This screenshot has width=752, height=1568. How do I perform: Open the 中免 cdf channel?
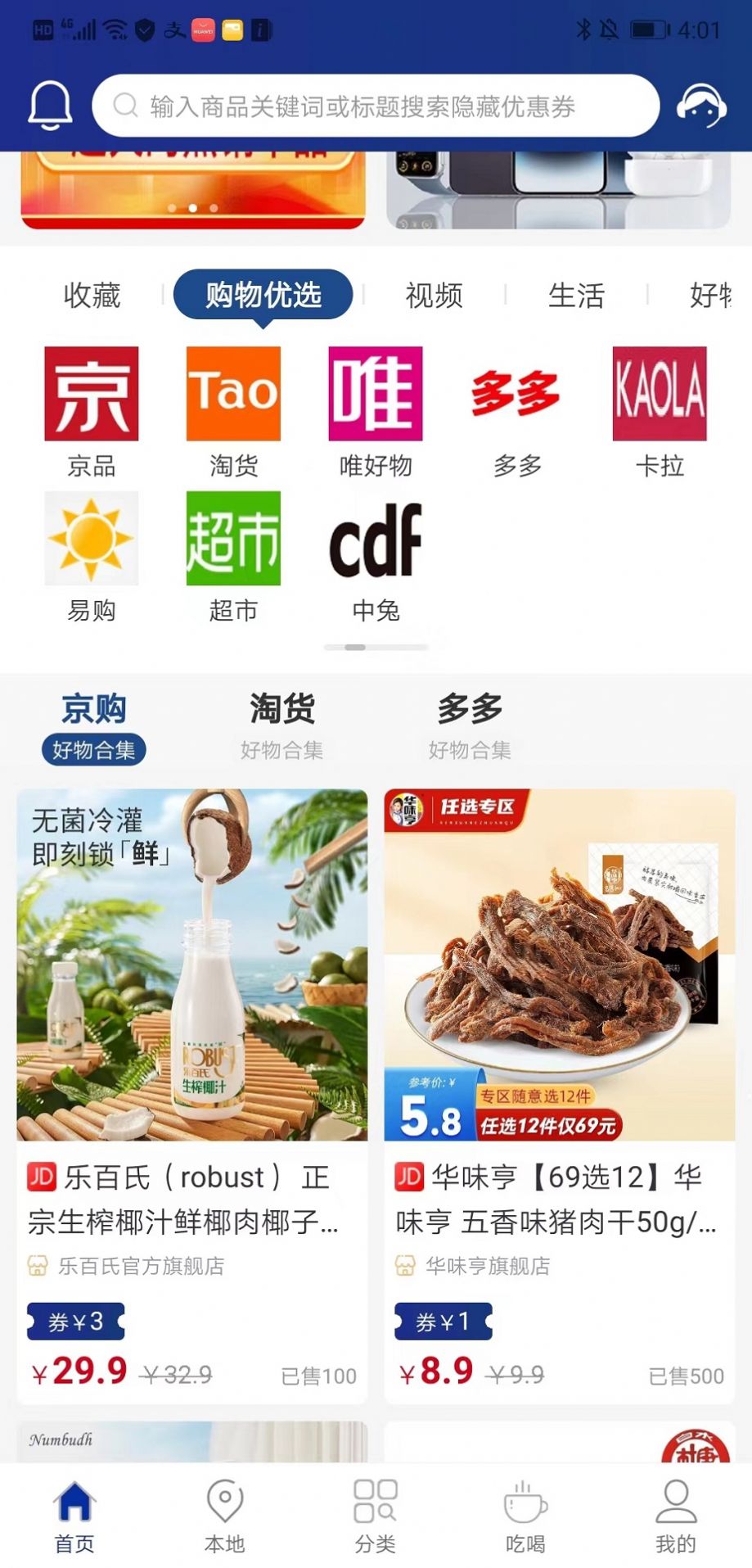pos(375,554)
